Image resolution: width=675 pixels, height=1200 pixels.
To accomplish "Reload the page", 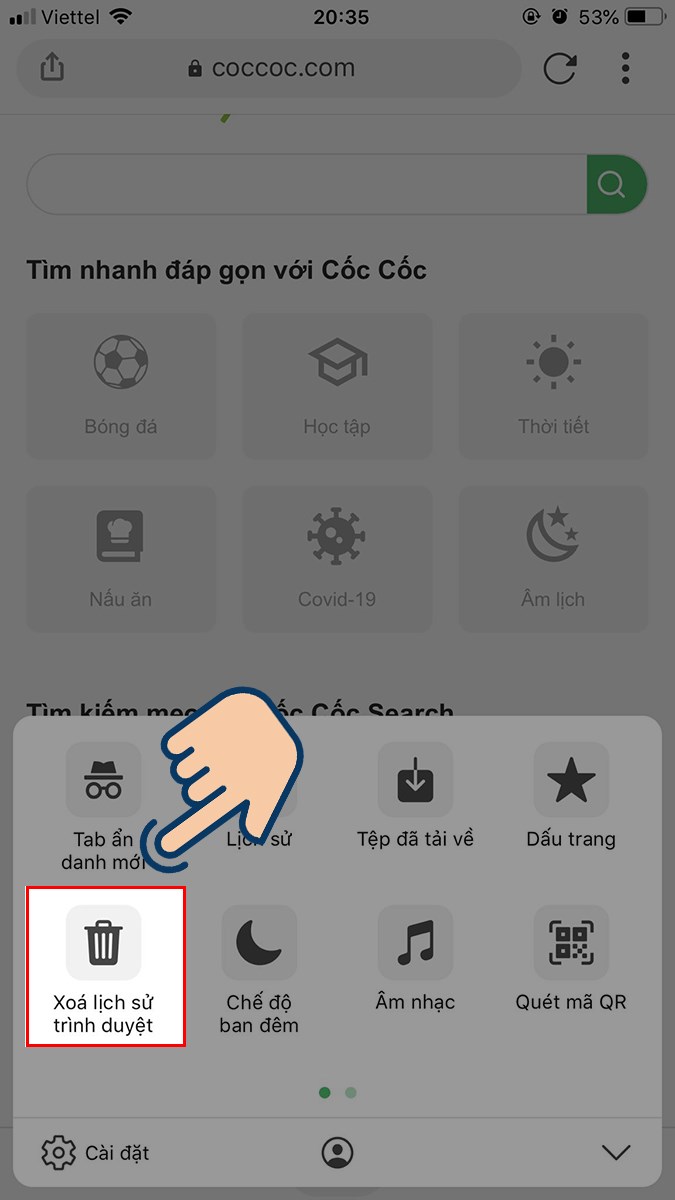I will coord(560,68).
